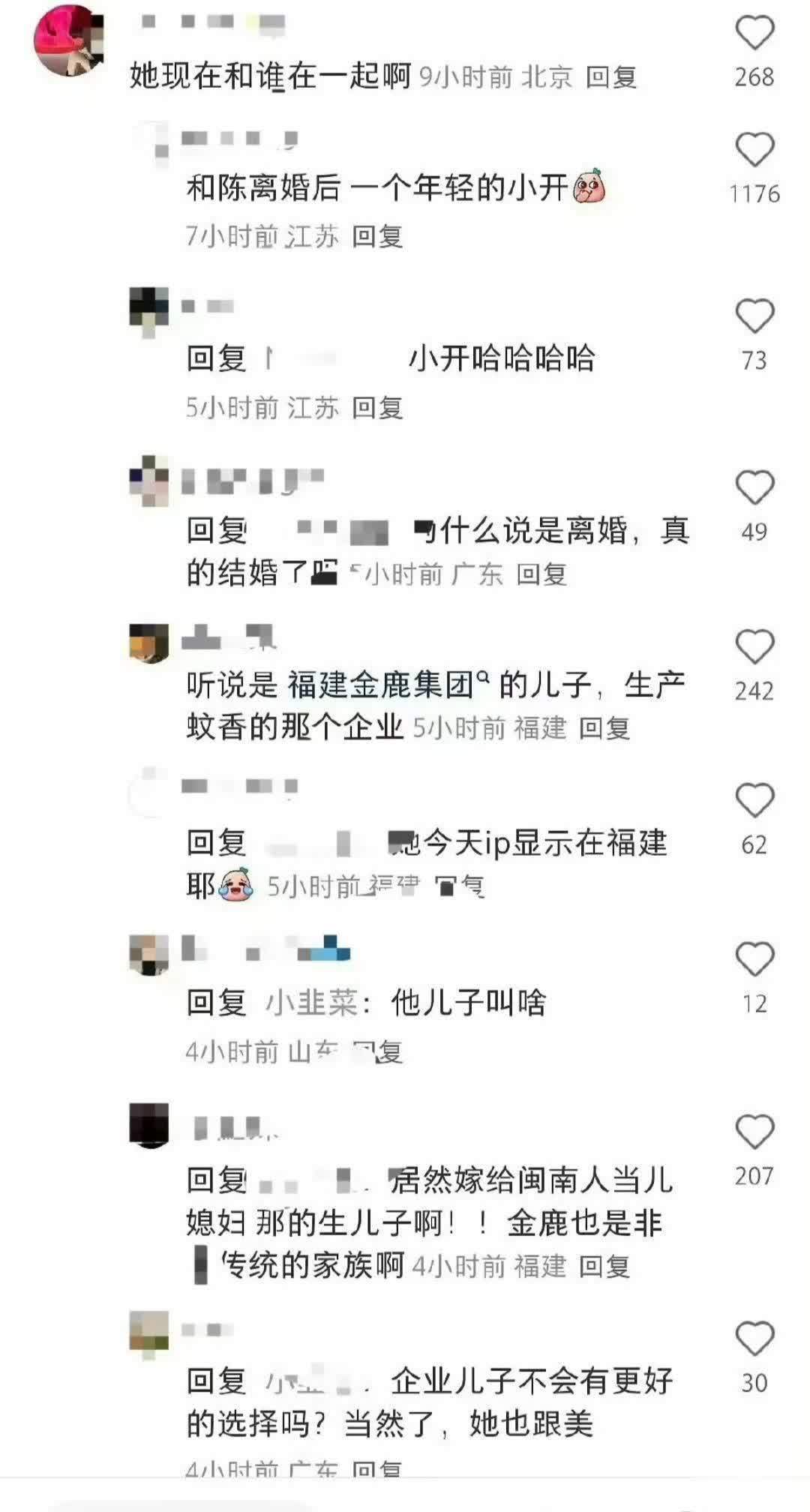This screenshot has height=1512, width=810.
Task: Like the 小开哈哈哈哈 reply
Action: 754,316
